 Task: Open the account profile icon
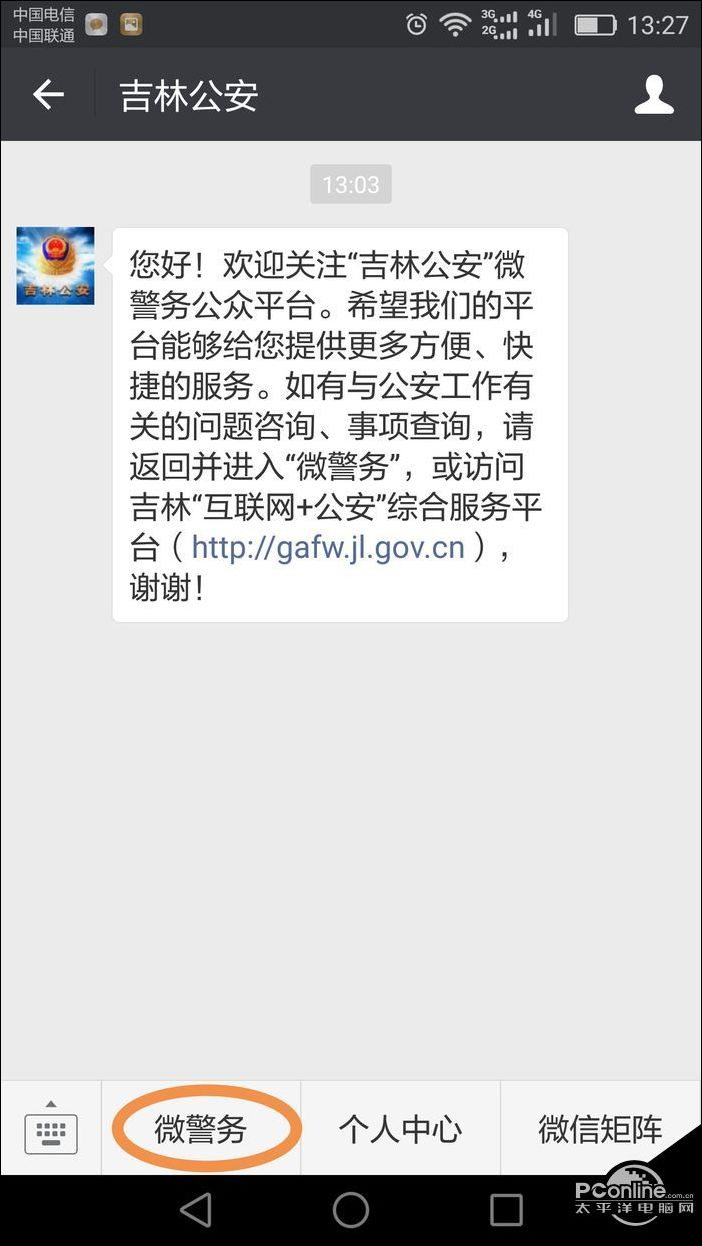tap(654, 95)
